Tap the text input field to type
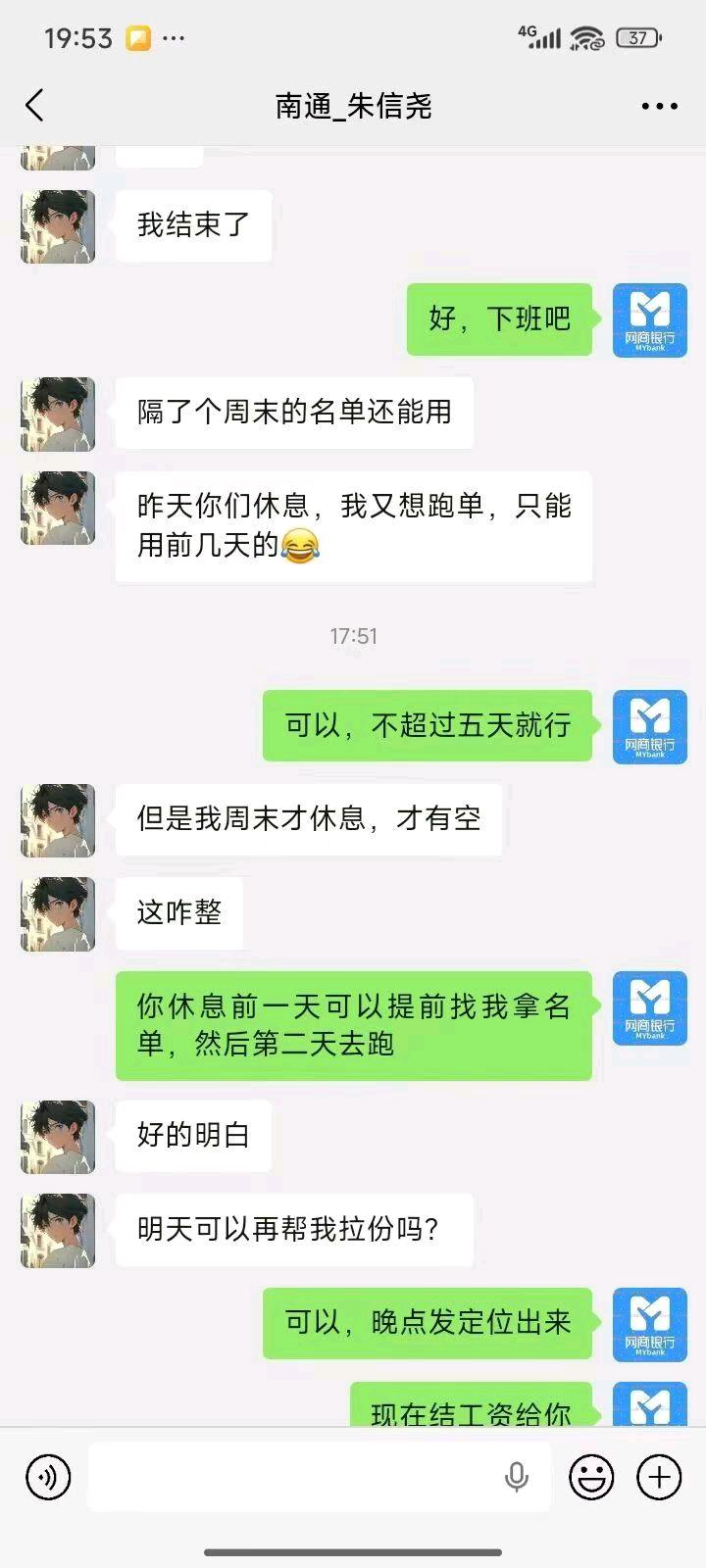 (294, 1477)
